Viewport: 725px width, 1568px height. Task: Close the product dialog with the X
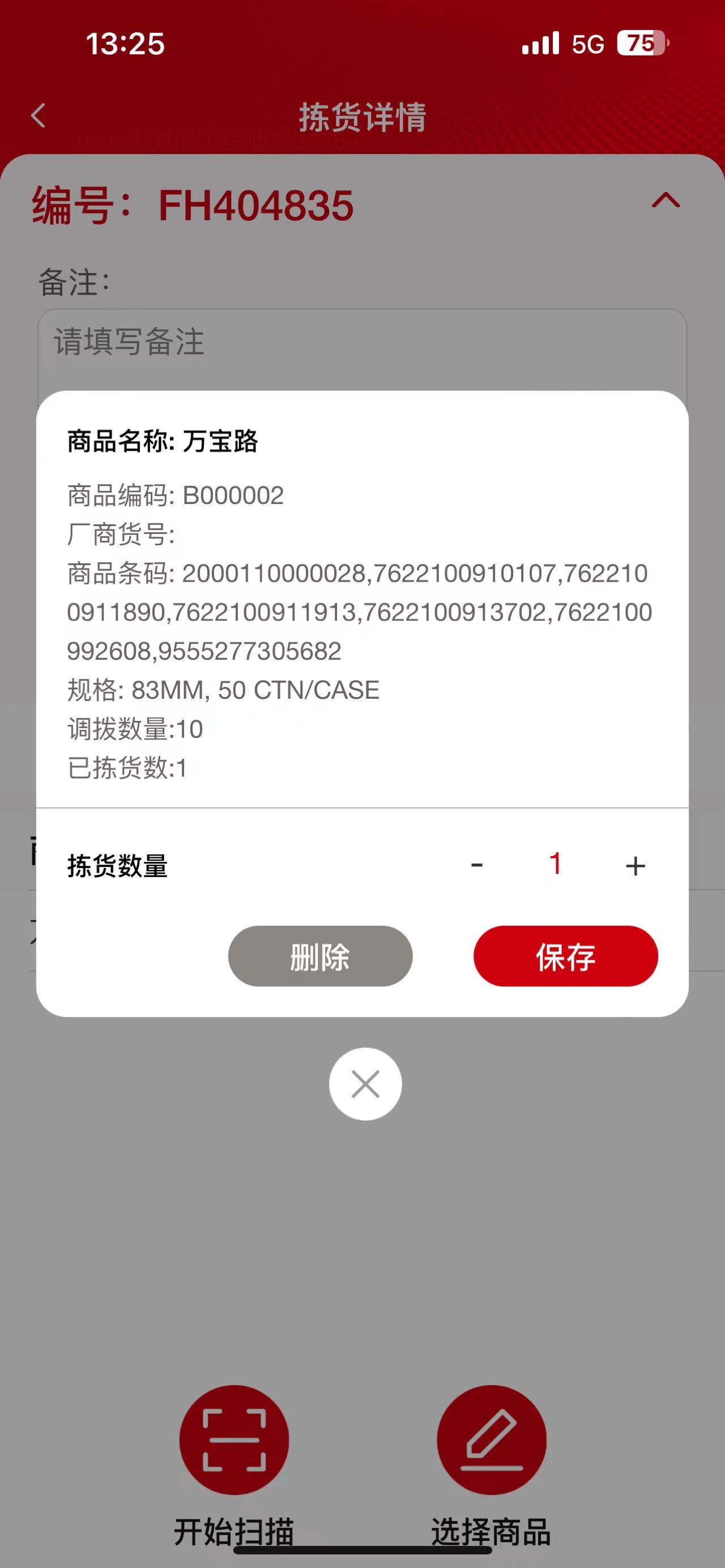pyautogui.click(x=365, y=1084)
